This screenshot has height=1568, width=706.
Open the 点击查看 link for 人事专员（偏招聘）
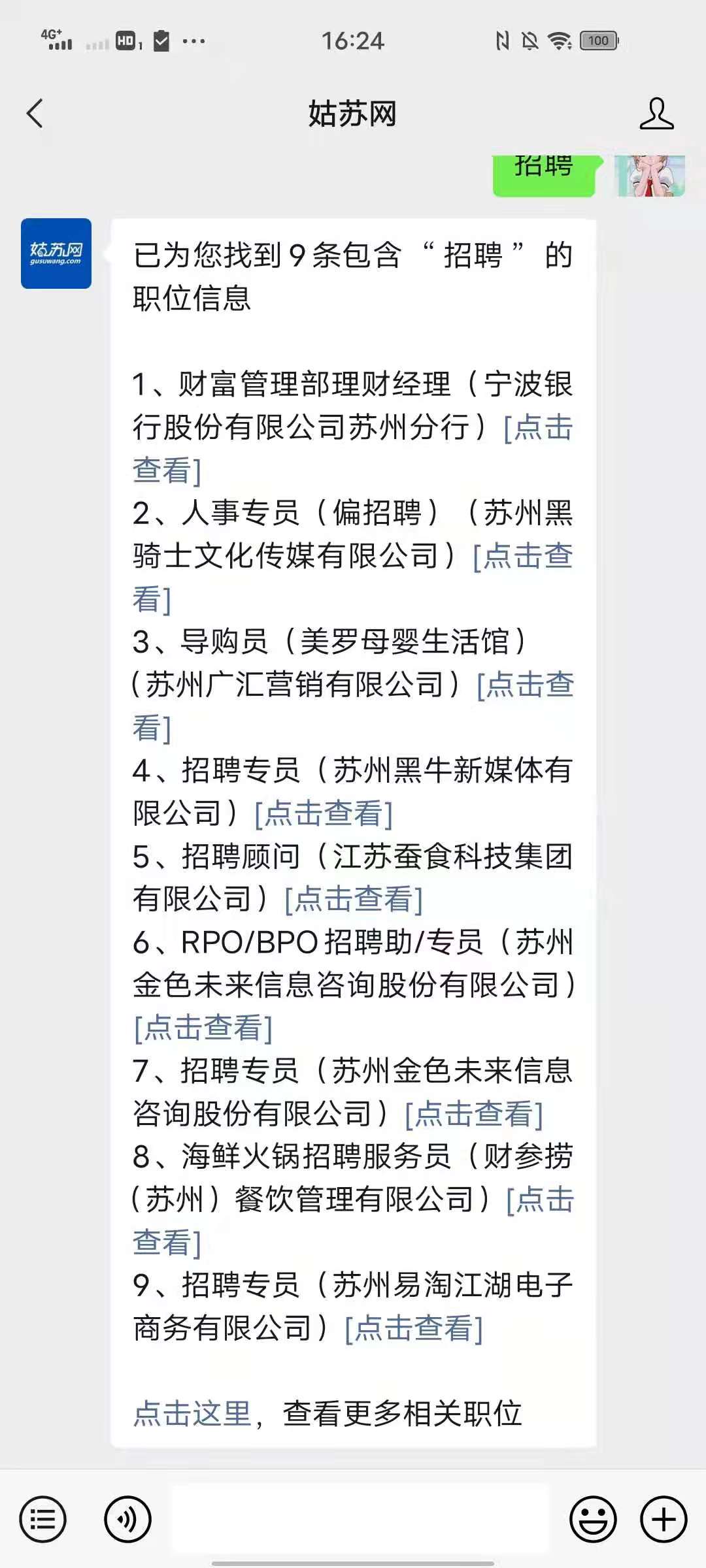[522, 557]
